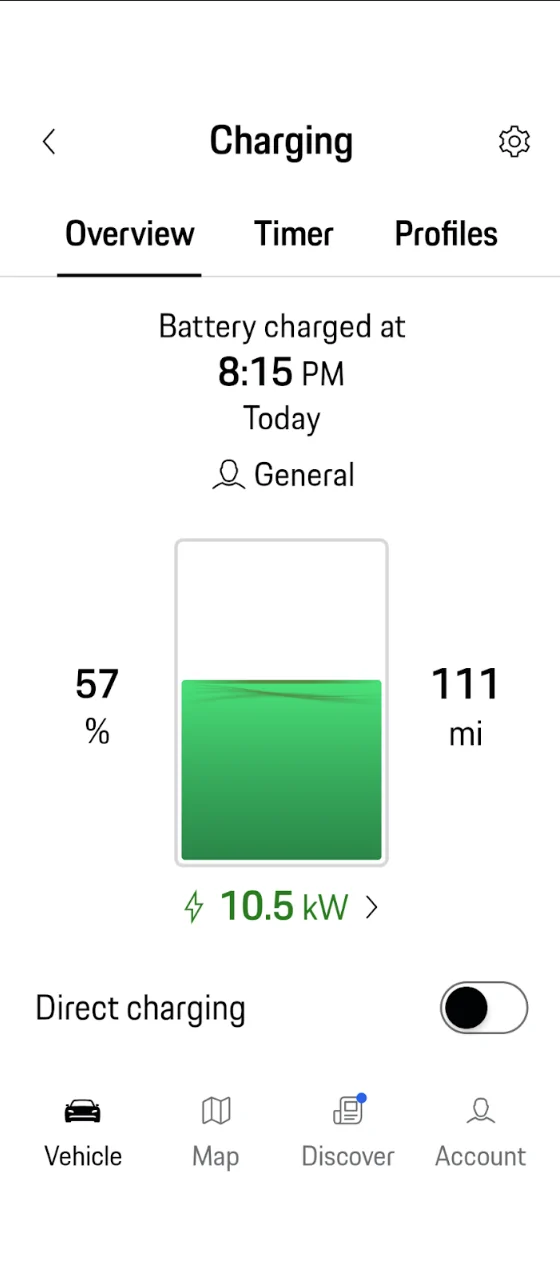
Task: Select the Overview tab
Action: point(130,234)
